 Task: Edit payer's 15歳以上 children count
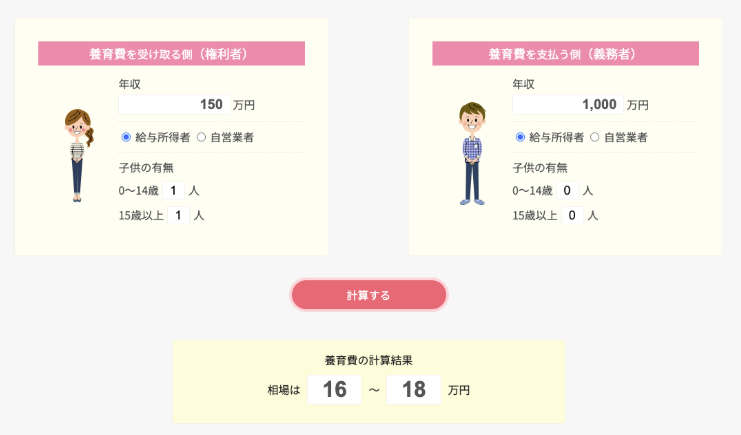click(572, 215)
